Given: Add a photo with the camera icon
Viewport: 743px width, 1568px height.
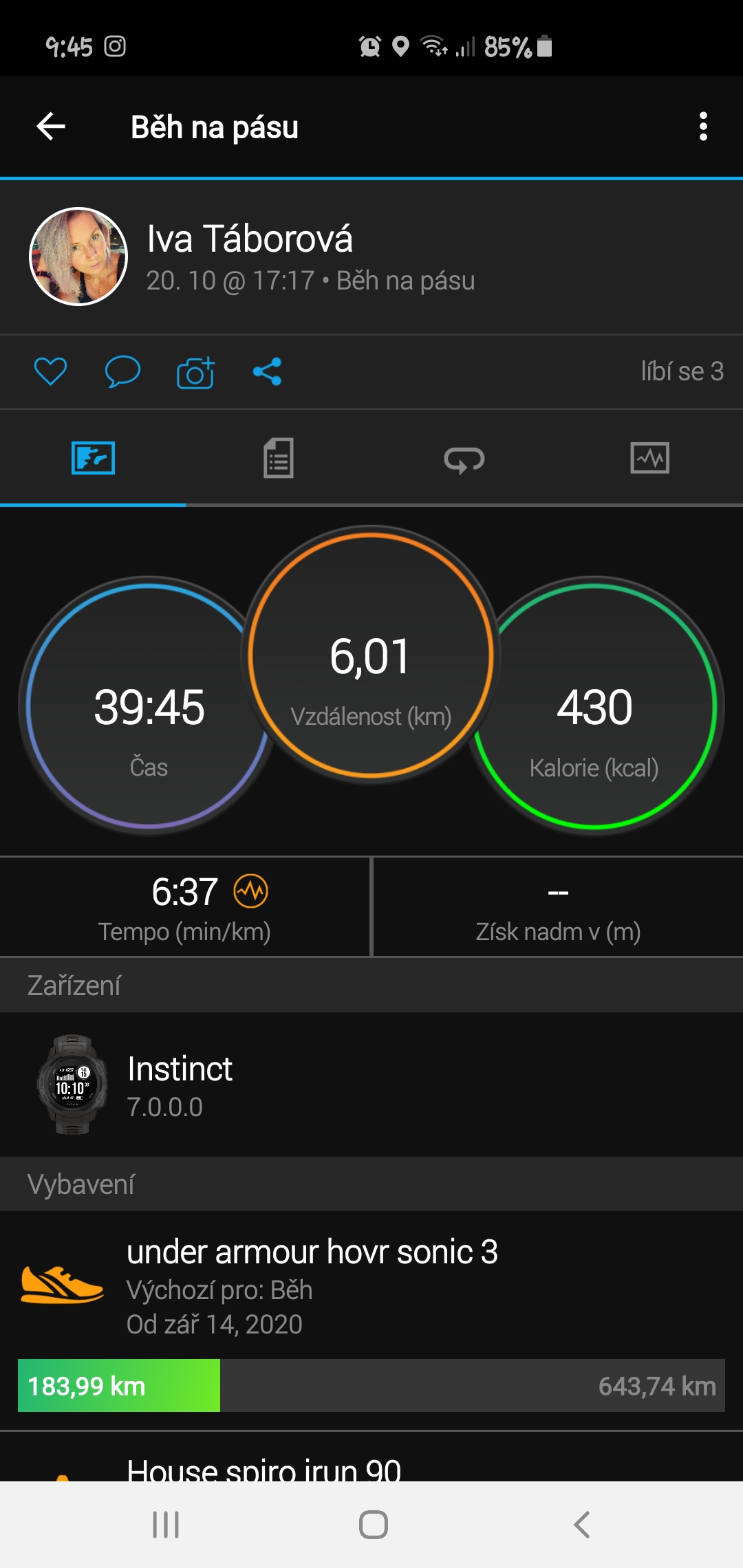Looking at the screenshot, I should coord(195,372).
